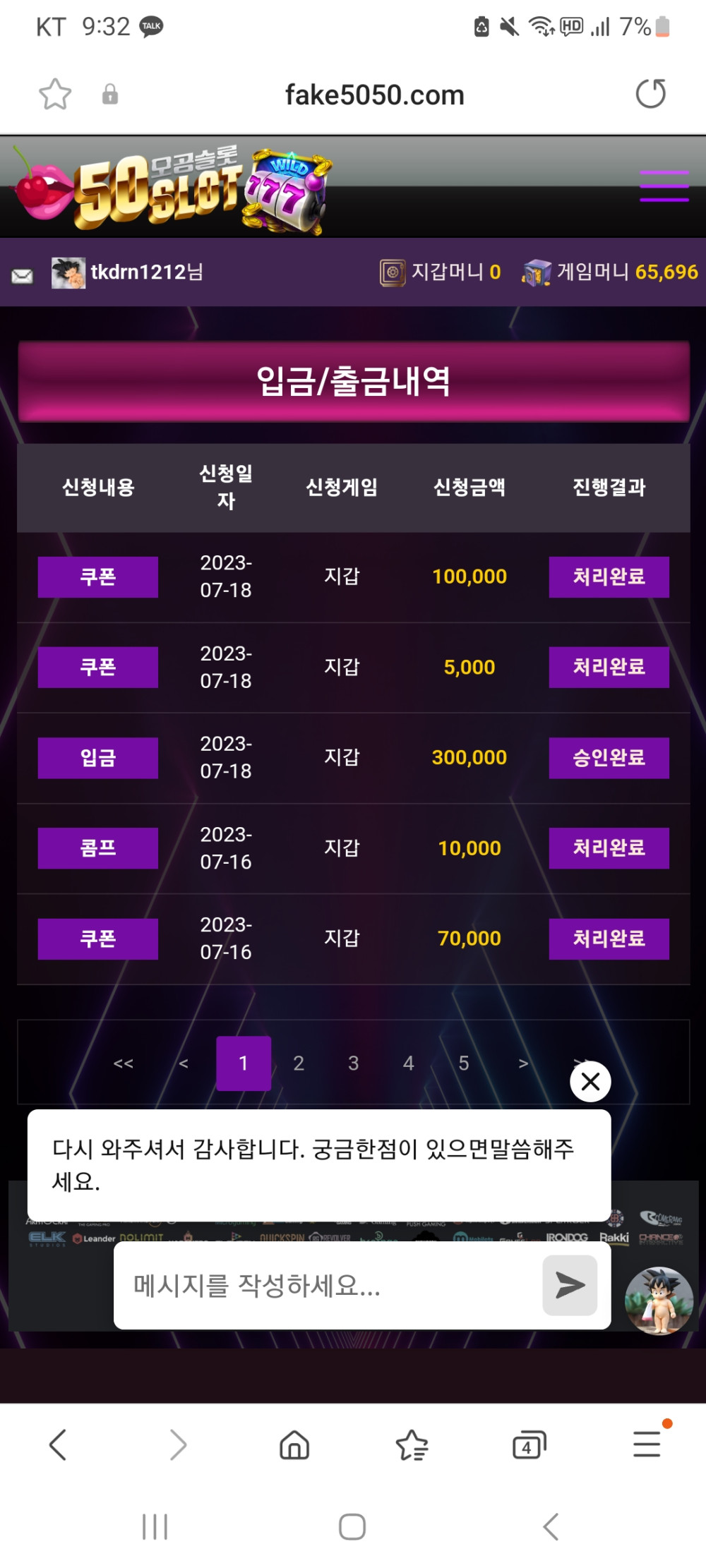Image resolution: width=706 pixels, height=1568 pixels.
Task: Send the chat message
Action: (x=570, y=1285)
